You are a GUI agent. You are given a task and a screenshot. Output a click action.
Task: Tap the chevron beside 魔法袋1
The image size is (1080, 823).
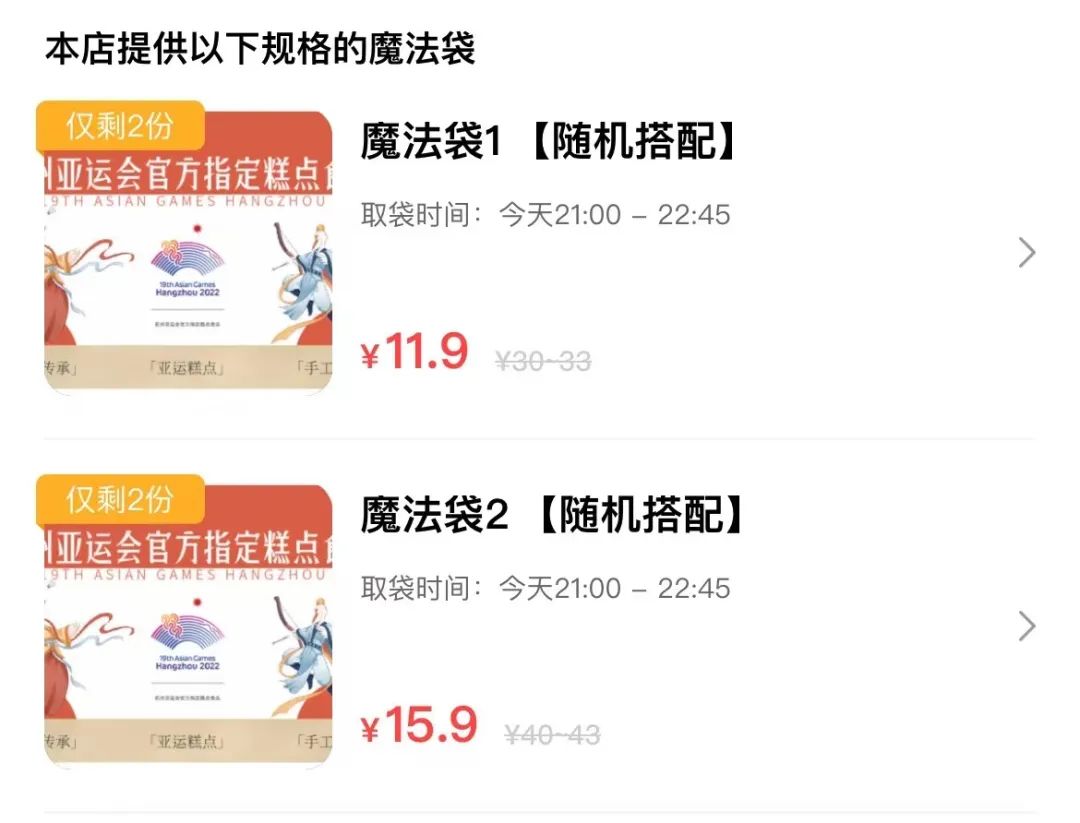coord(1026,253)
